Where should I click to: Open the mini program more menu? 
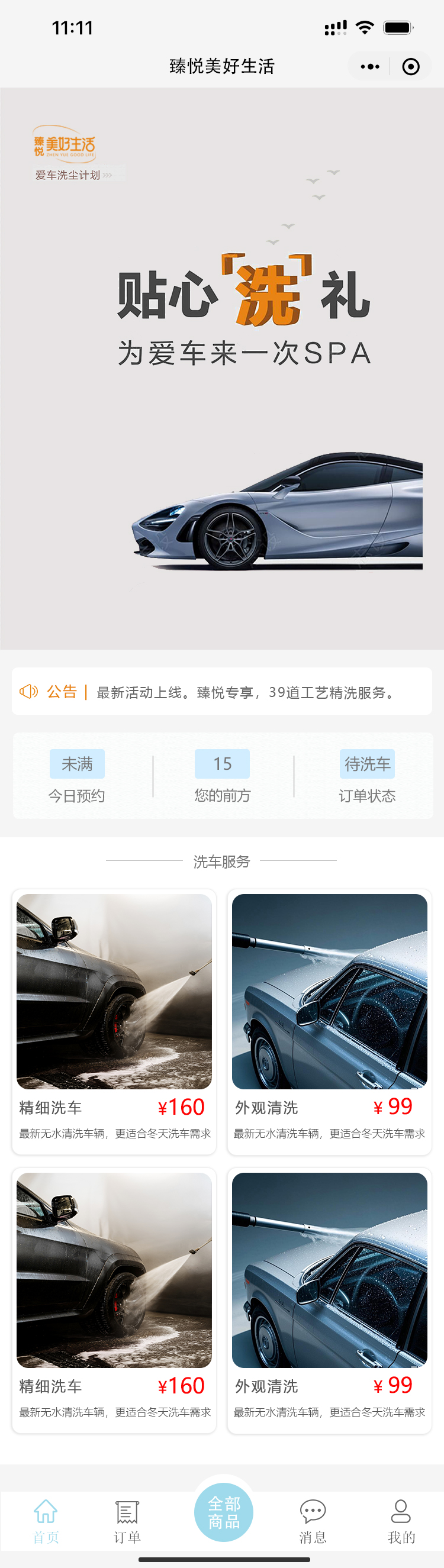point(369,66)
